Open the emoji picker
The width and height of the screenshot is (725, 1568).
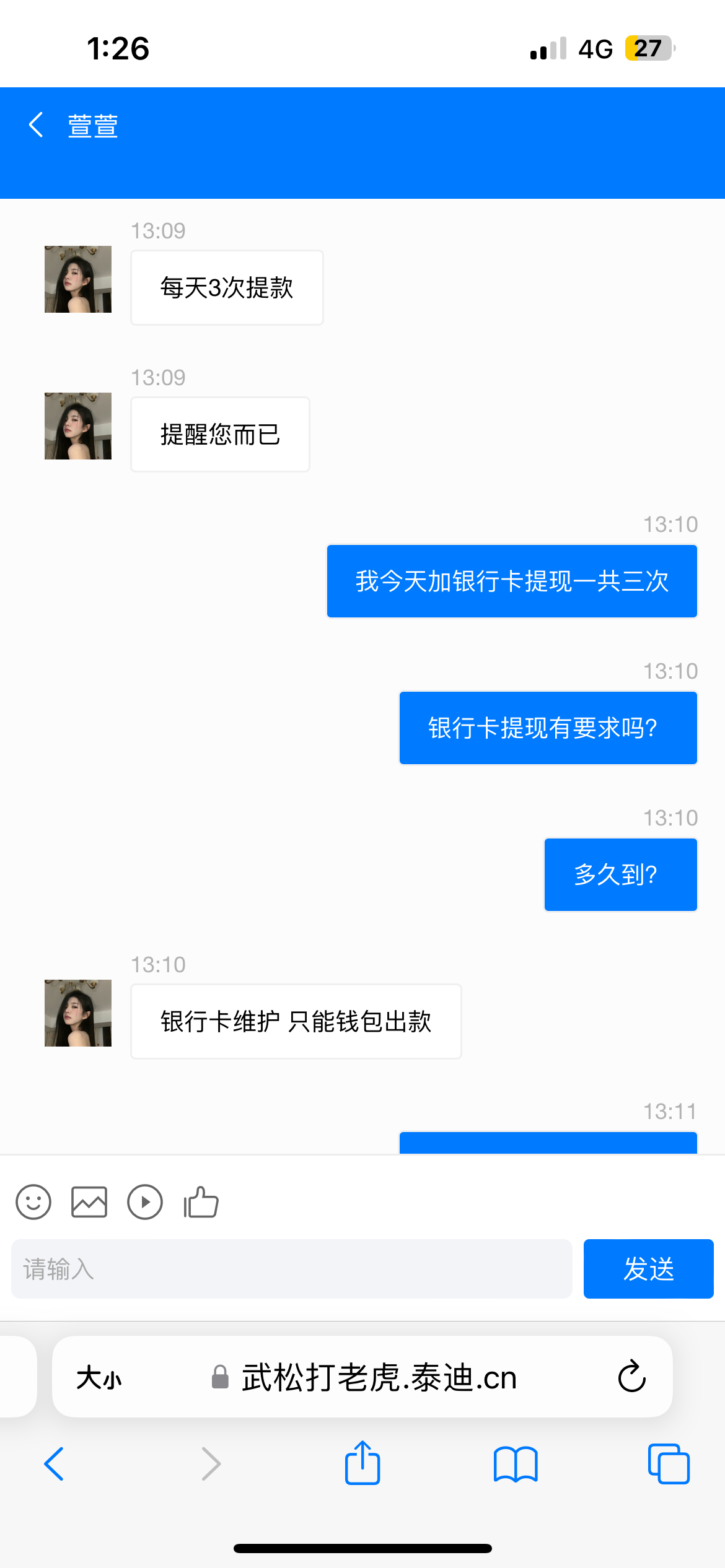[x=33, y=1202]
